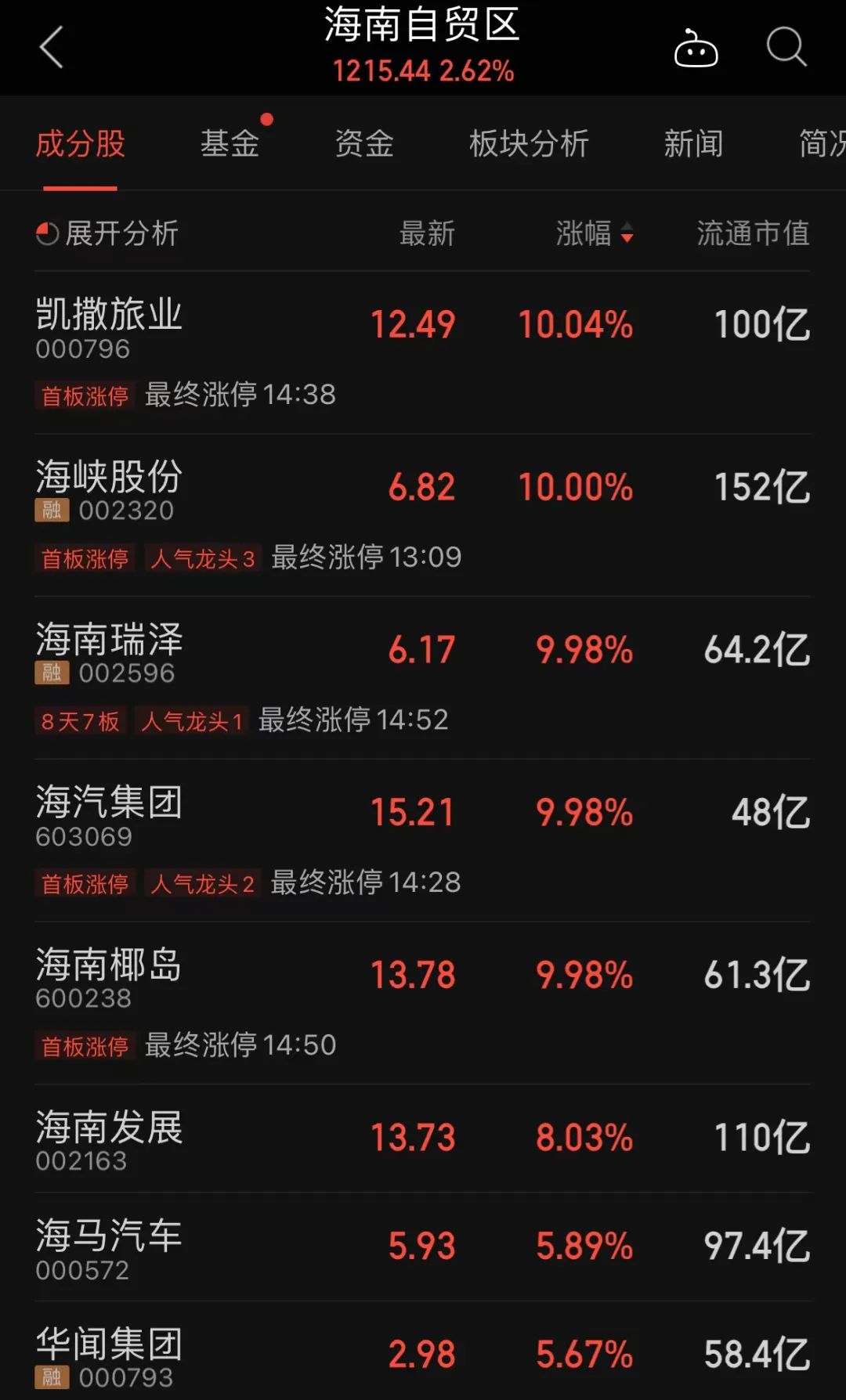Viewport: 846px width, 1400px height.
Task: View details for 华闻集团
Action: pyautogui.click(x=109, y=1355)
